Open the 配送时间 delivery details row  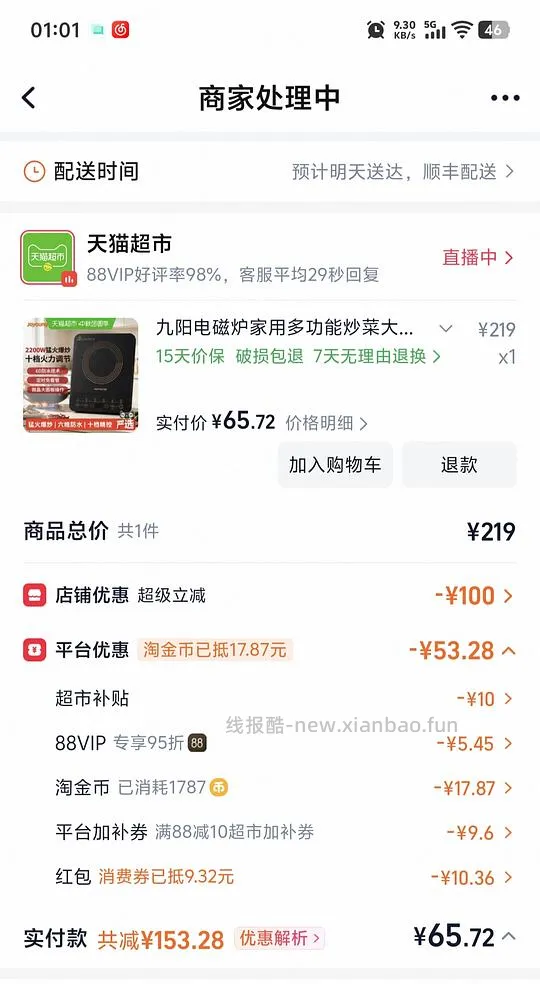[x=270, y=171]
